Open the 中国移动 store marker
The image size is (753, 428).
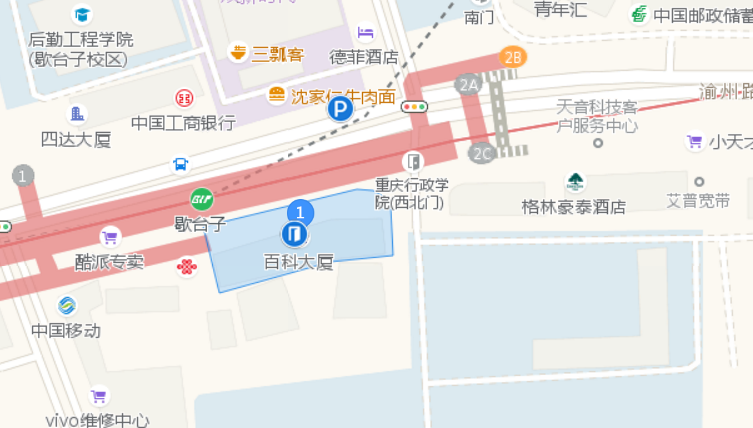pos(66,305)
